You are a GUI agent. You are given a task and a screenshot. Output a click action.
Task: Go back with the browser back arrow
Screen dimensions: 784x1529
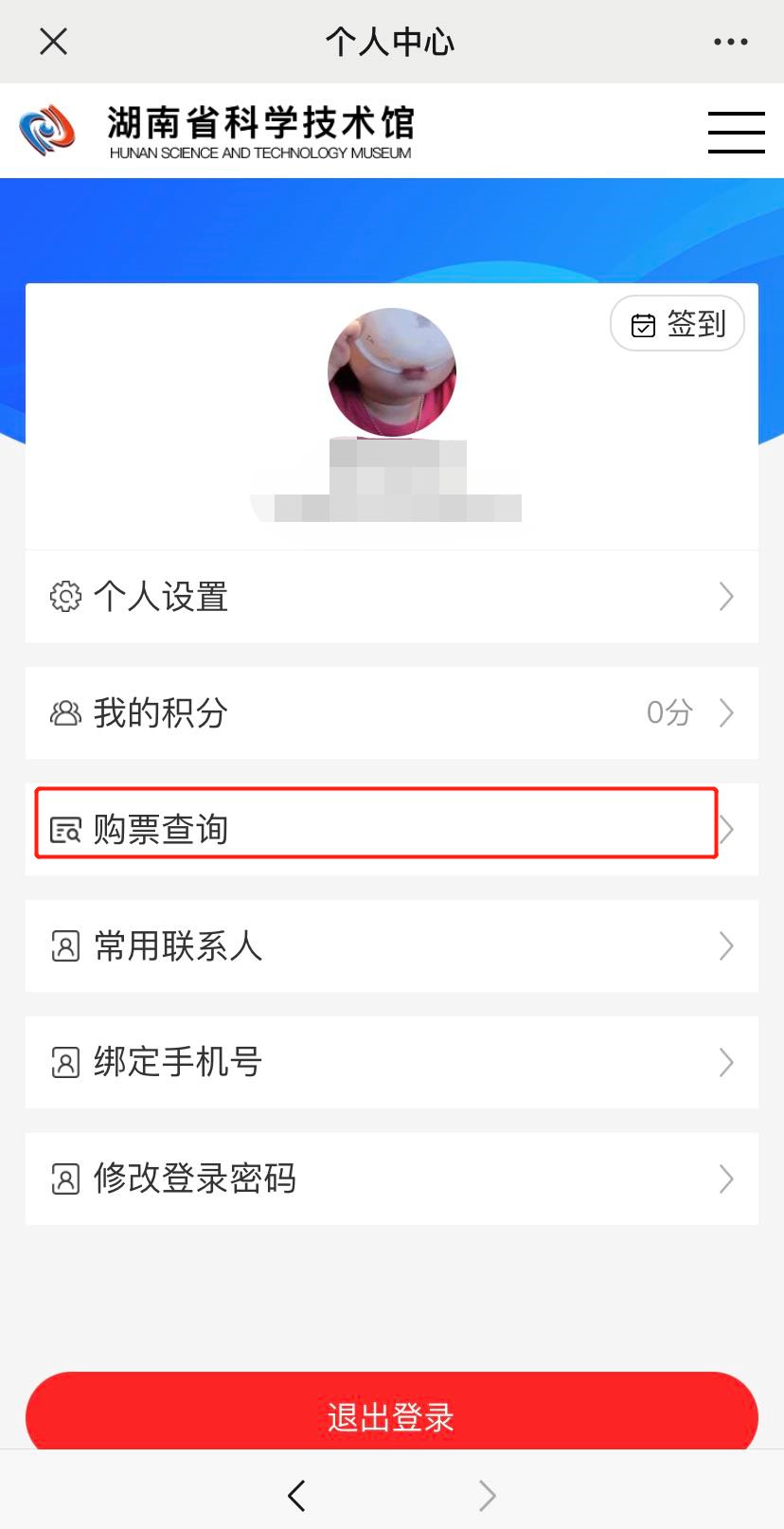click(296, 1495)
